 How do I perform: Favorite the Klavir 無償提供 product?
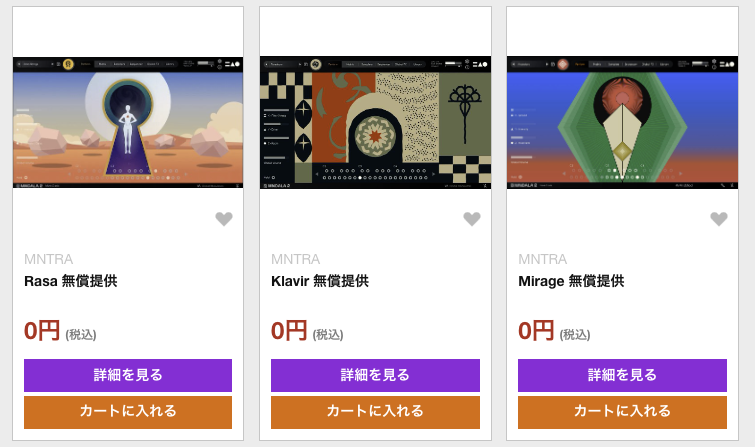pos(472,219)
